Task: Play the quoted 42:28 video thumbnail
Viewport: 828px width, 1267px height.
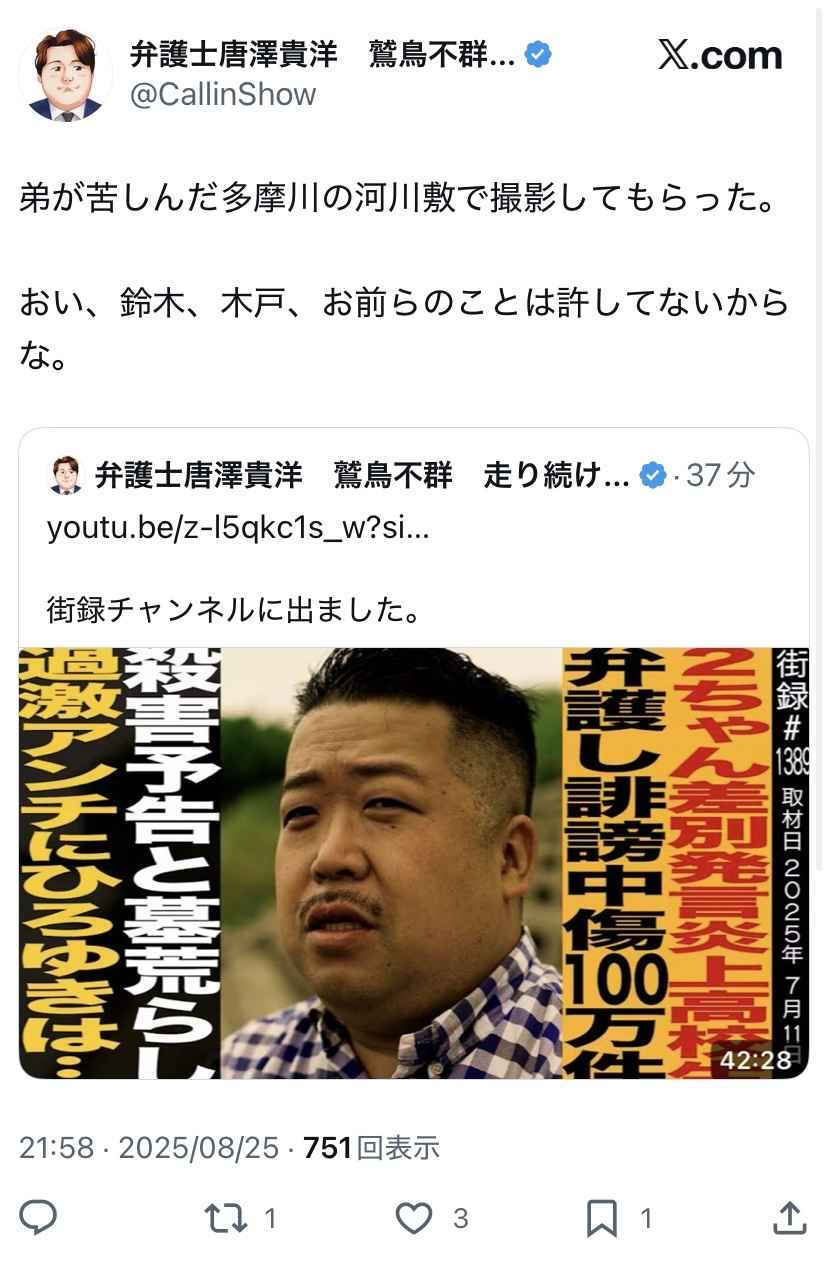Action: (x=414, y=862)
